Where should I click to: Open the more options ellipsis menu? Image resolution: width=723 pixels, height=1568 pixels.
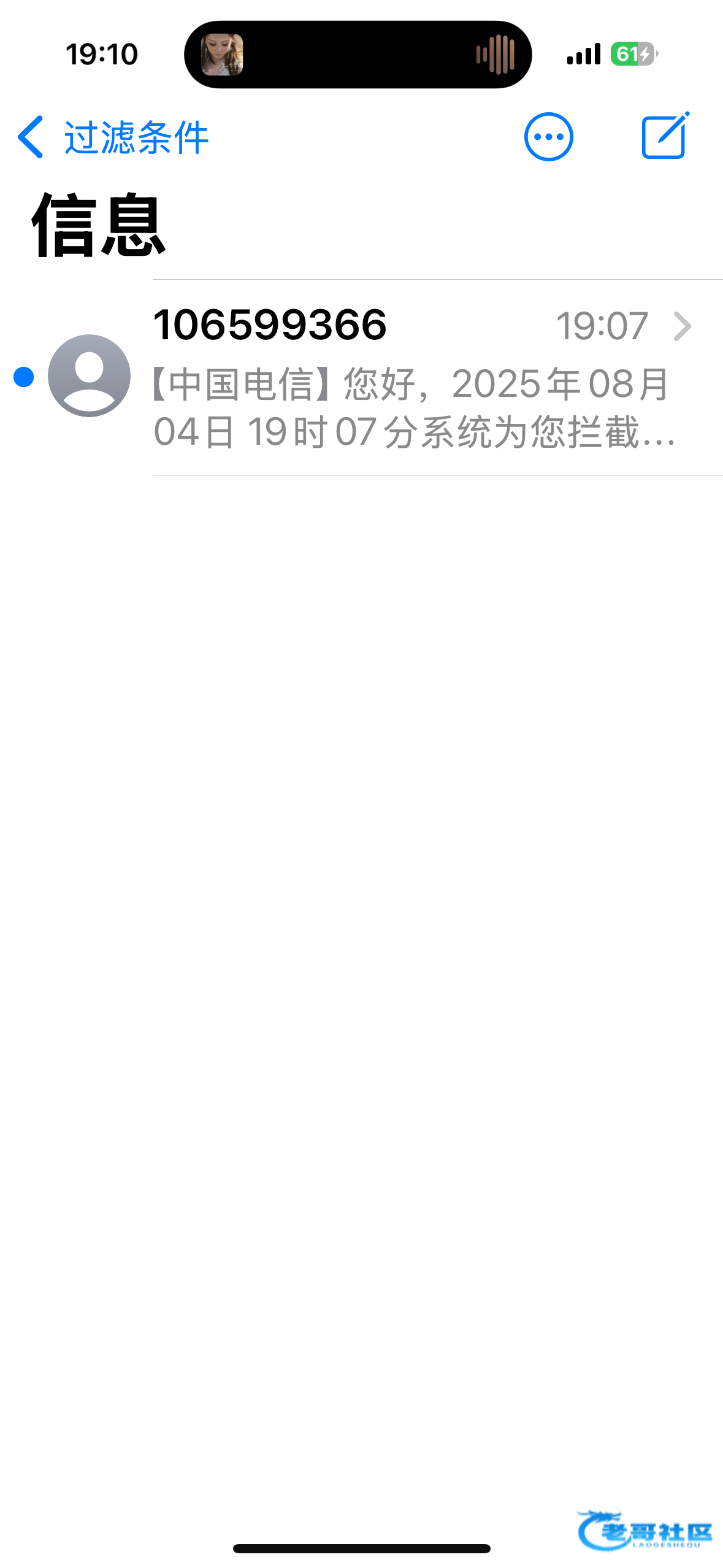point(548,137)
